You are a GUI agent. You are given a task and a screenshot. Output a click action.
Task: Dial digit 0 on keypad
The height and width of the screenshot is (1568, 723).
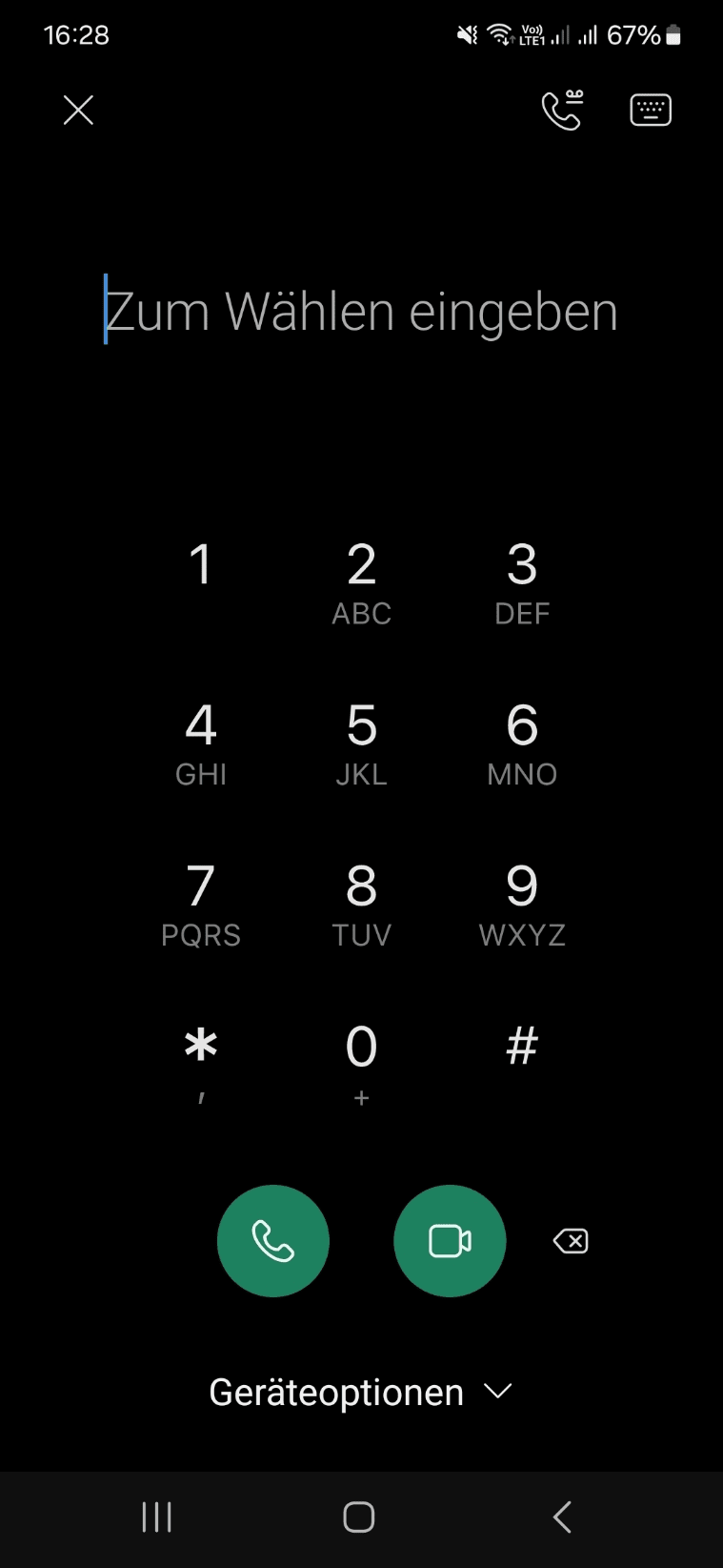pyautogui.click(x=361, y=1060)
